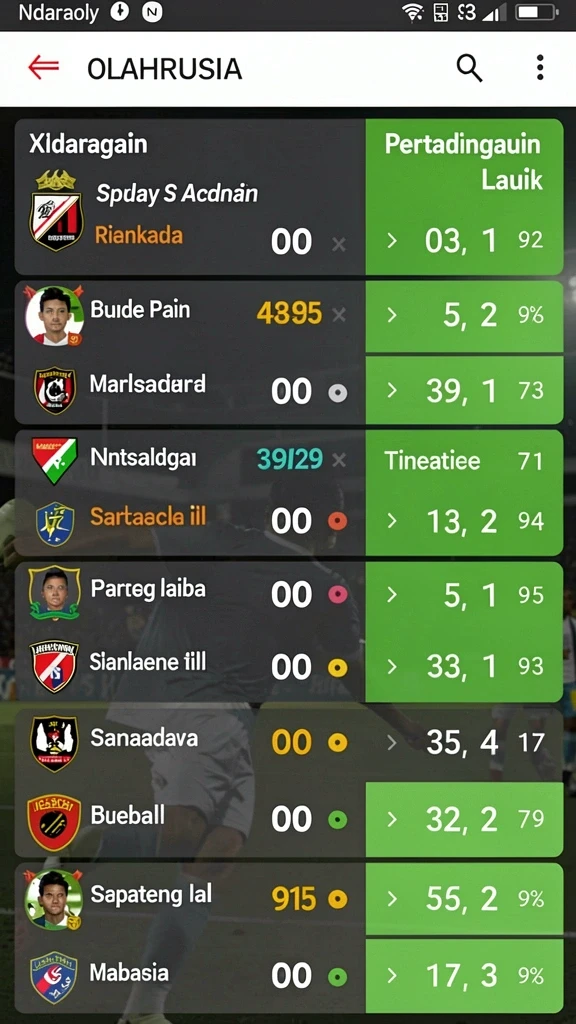Select the Sapateng lal row
Screen dimensions: 576x1024
click(189, 899)
